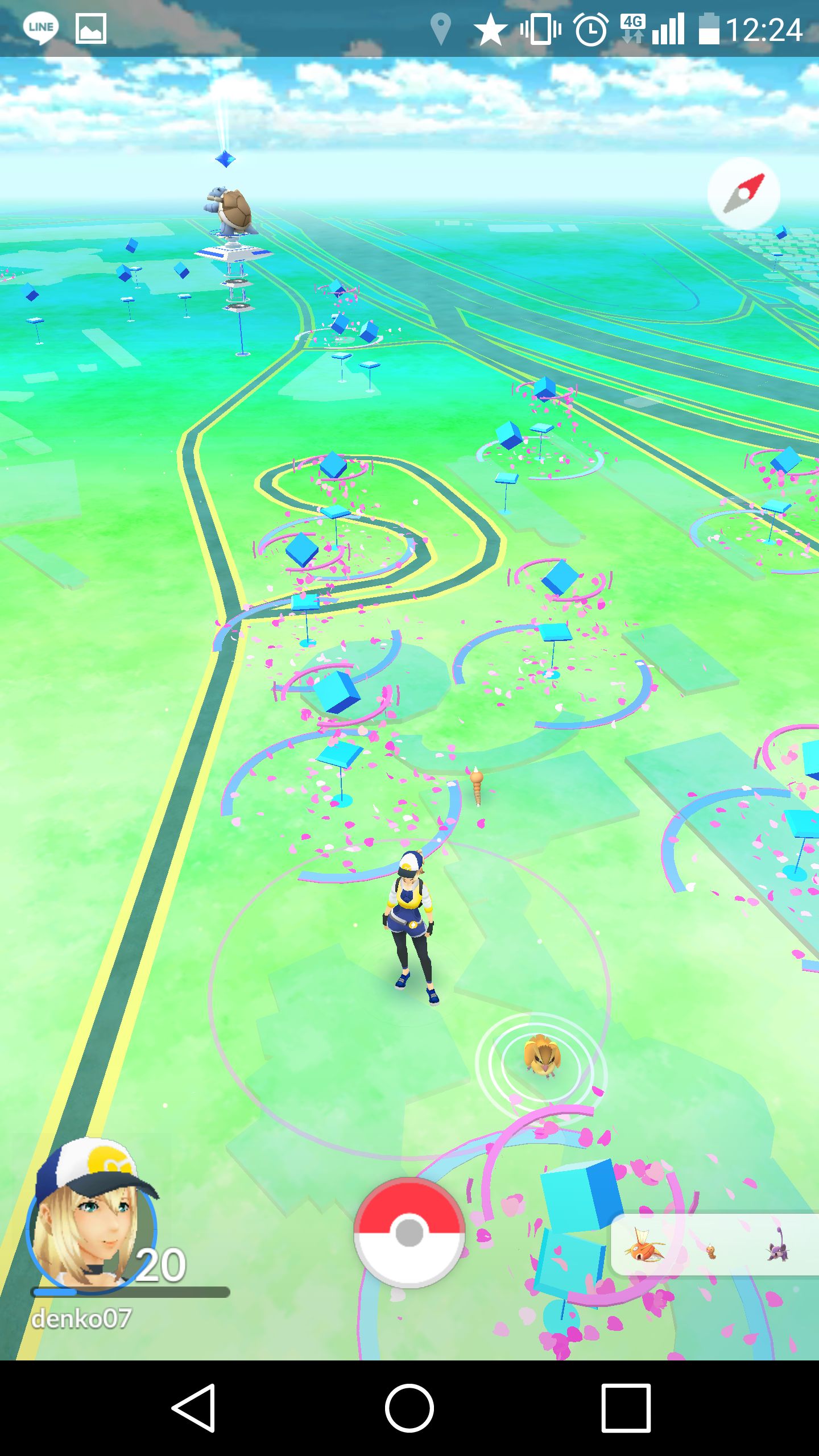Open the Poké Ball main menu
The height and width of the screenshot is (1456, 819).
coord(409,1232)
